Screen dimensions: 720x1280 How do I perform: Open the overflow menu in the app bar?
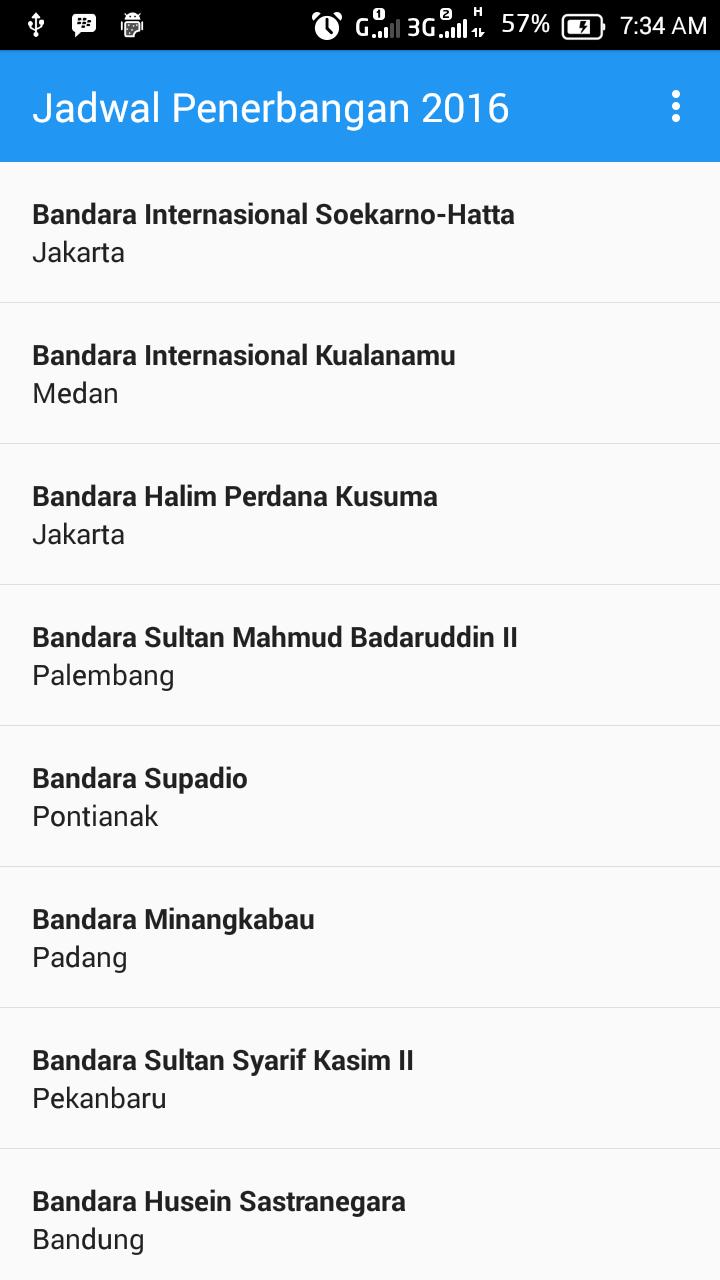pyautogui.click(x=675, y=105)
